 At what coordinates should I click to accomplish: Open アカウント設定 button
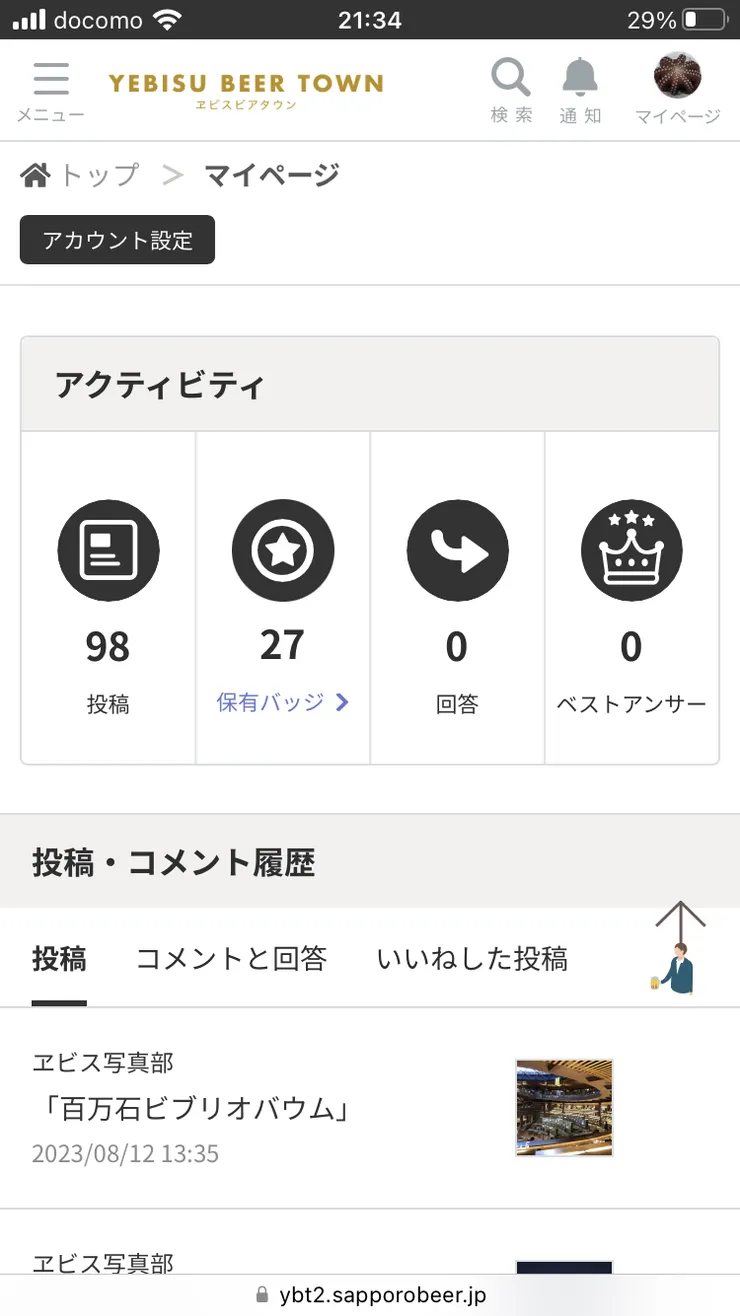tap(117, 240)
